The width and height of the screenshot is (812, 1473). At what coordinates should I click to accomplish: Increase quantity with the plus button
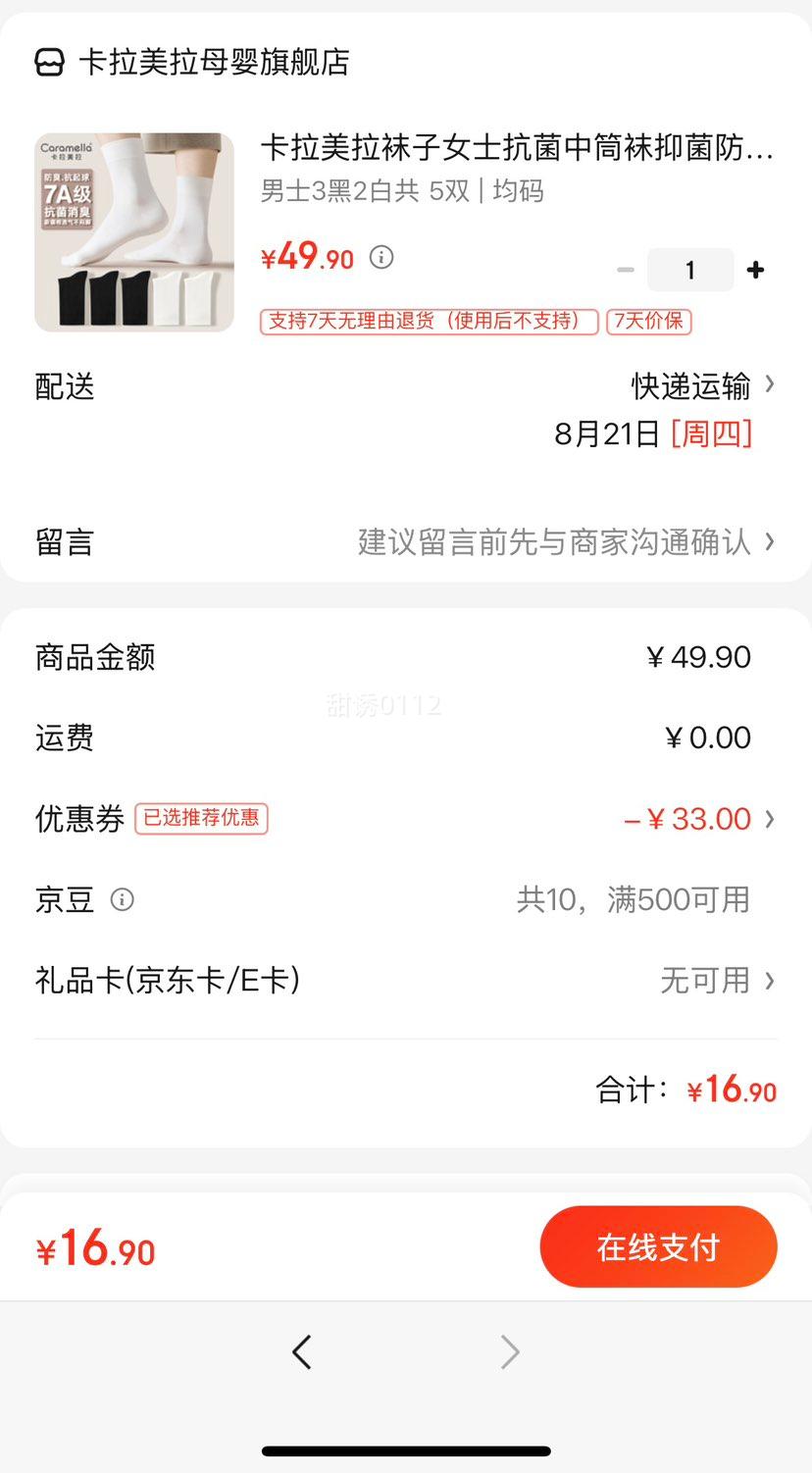755,270
